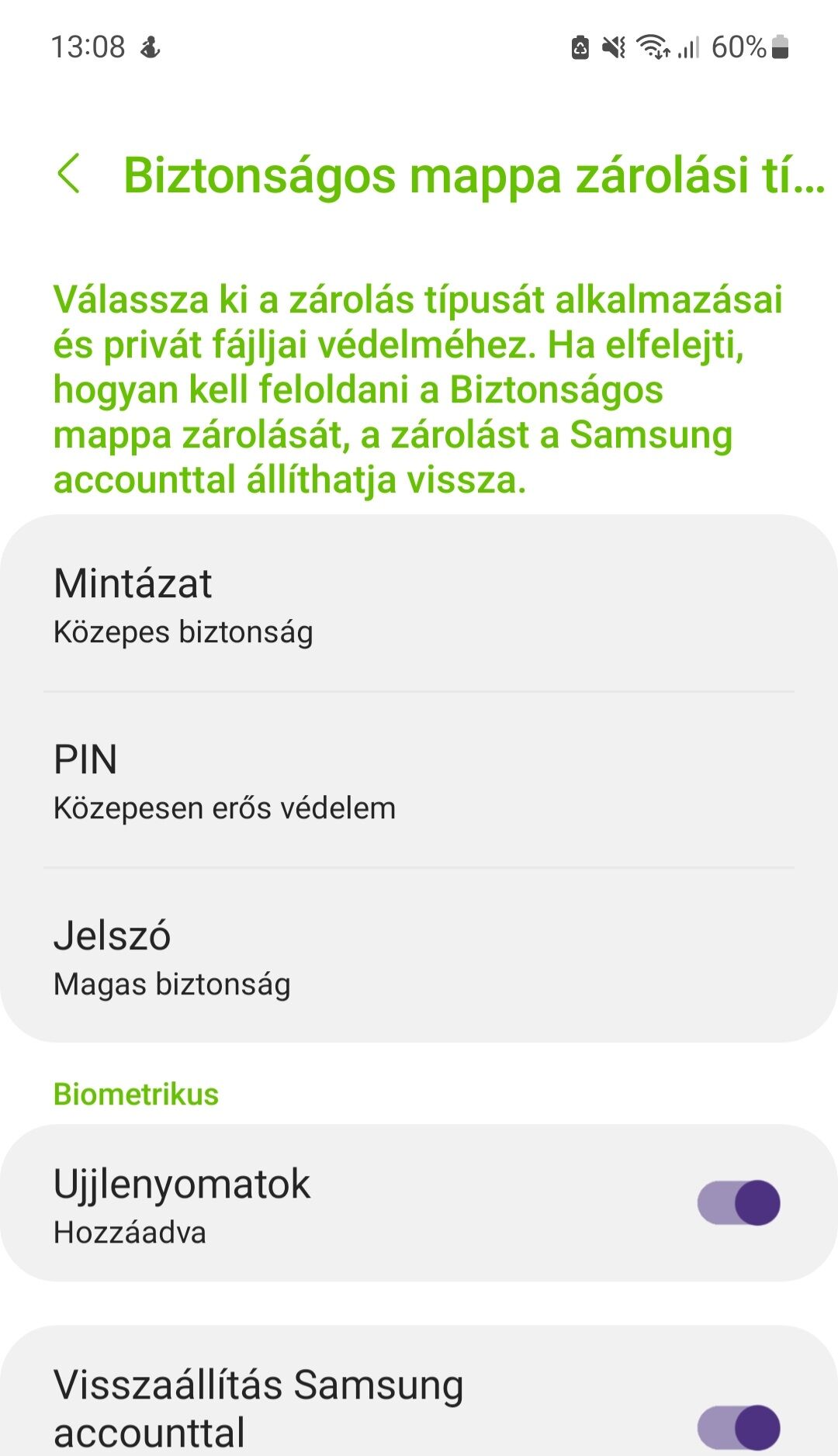Disable the Ujjlenyomatok switch
838x1456 pixels.
pos(739,1202)
